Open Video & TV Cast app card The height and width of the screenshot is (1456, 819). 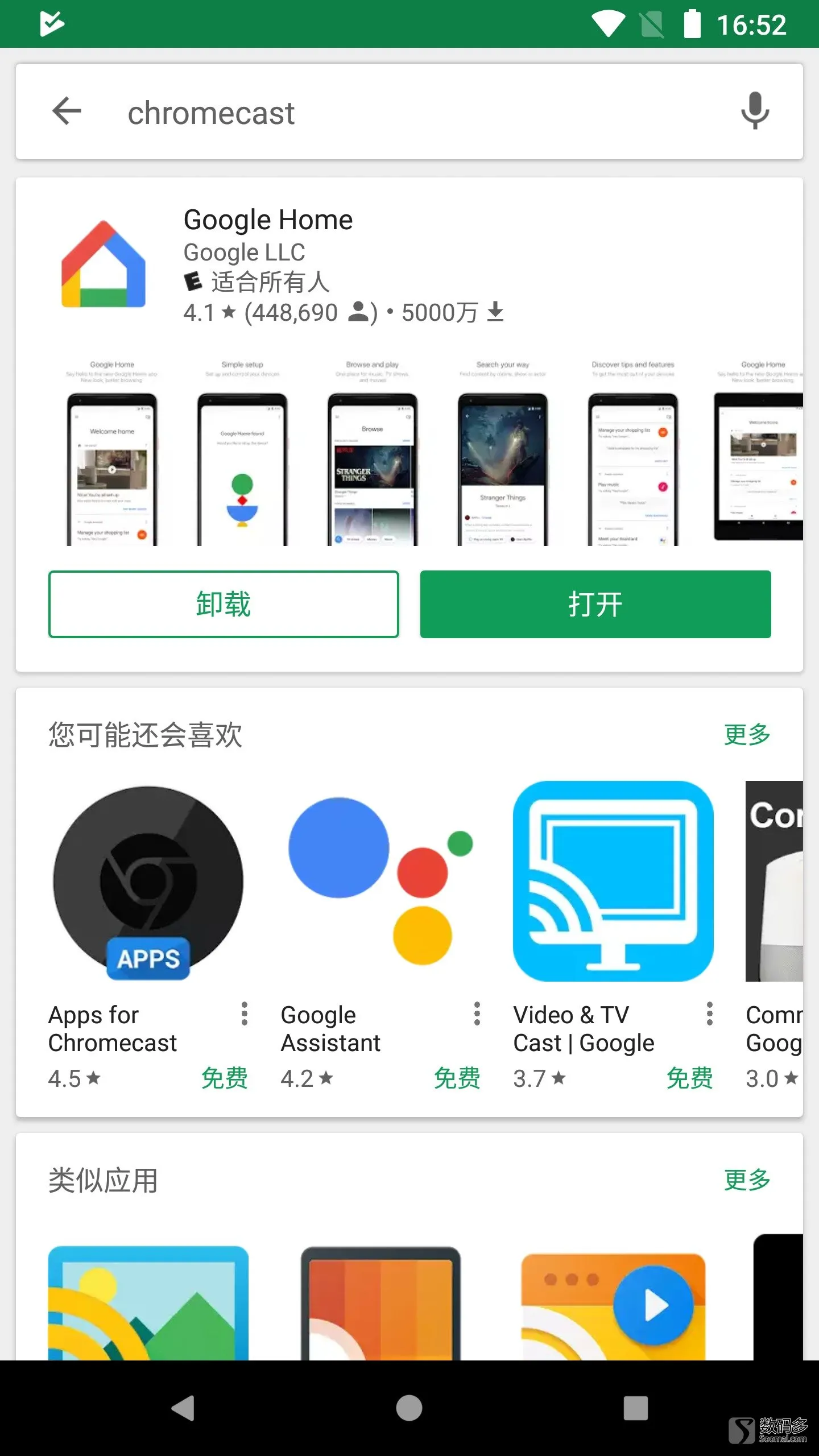(x=613, y=883)
